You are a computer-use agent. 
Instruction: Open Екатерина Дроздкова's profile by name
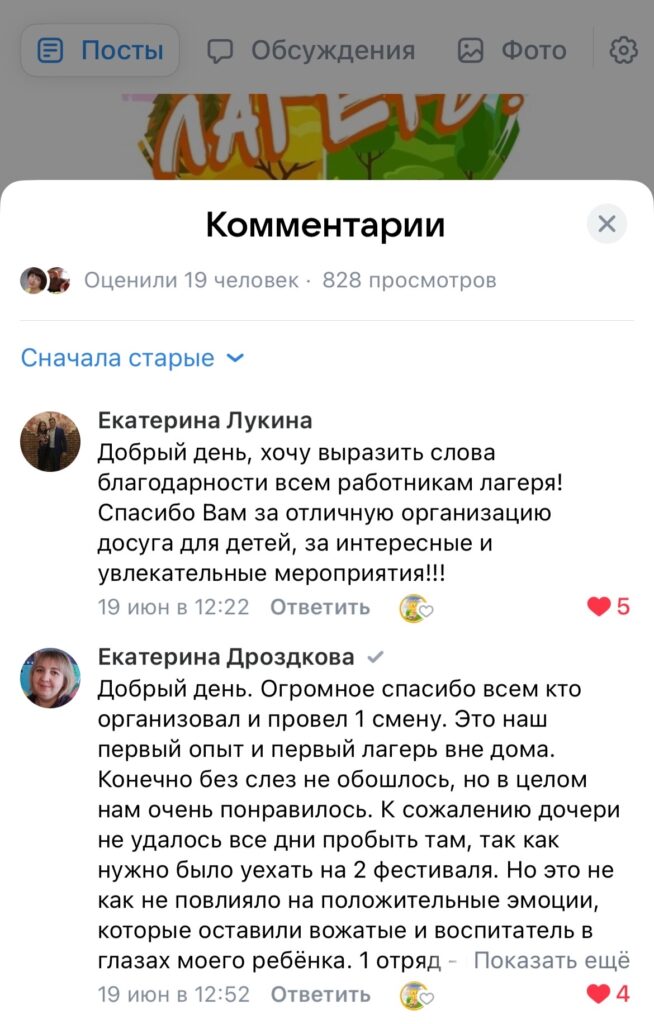point(226,657)
